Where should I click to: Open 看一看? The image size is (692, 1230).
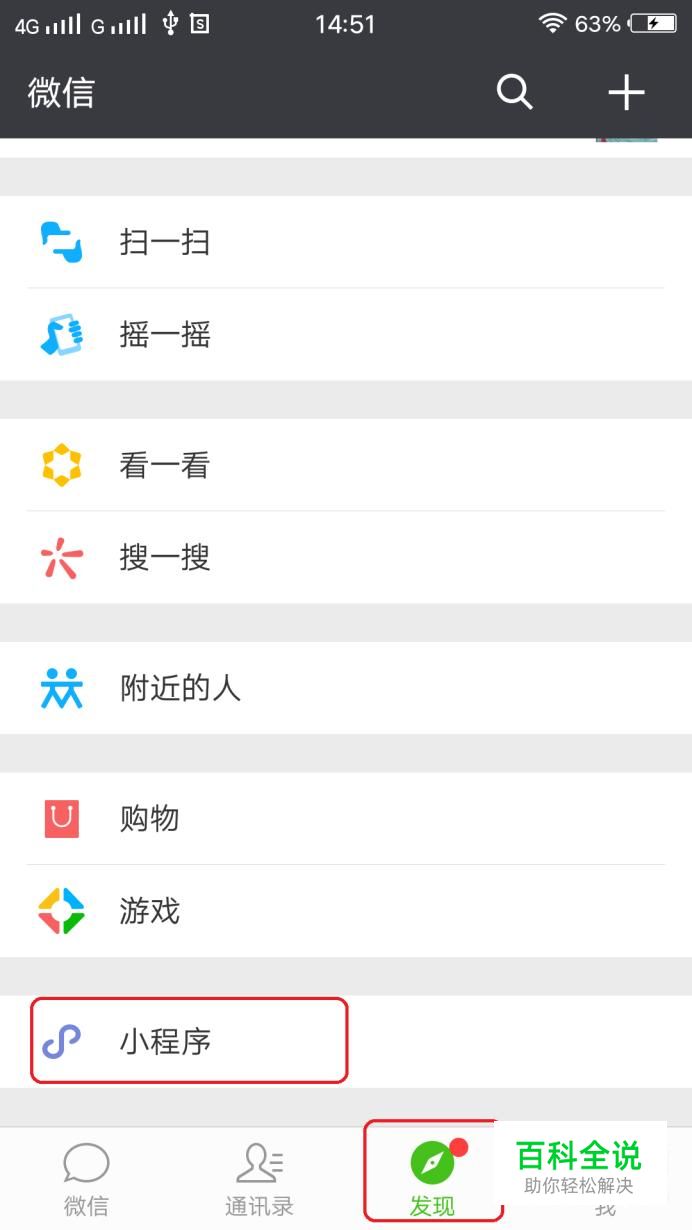tap(346, 465)
